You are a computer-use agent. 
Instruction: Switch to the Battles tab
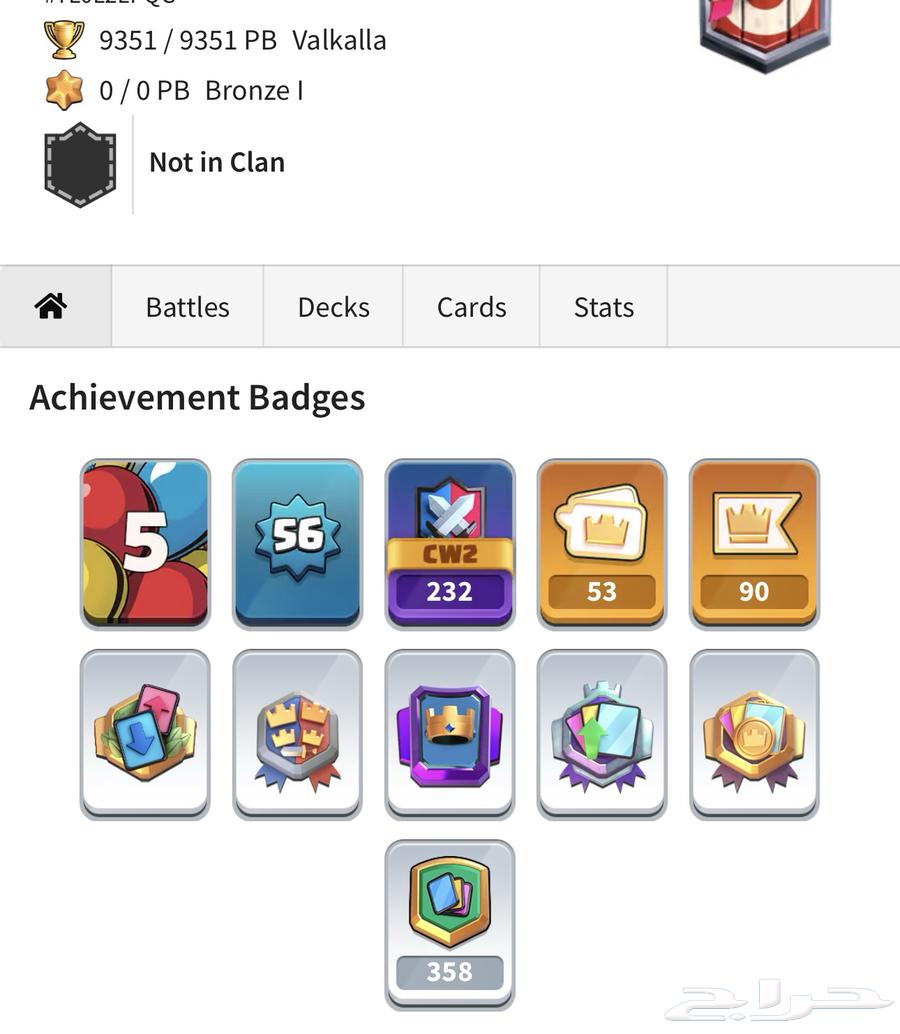187,307
